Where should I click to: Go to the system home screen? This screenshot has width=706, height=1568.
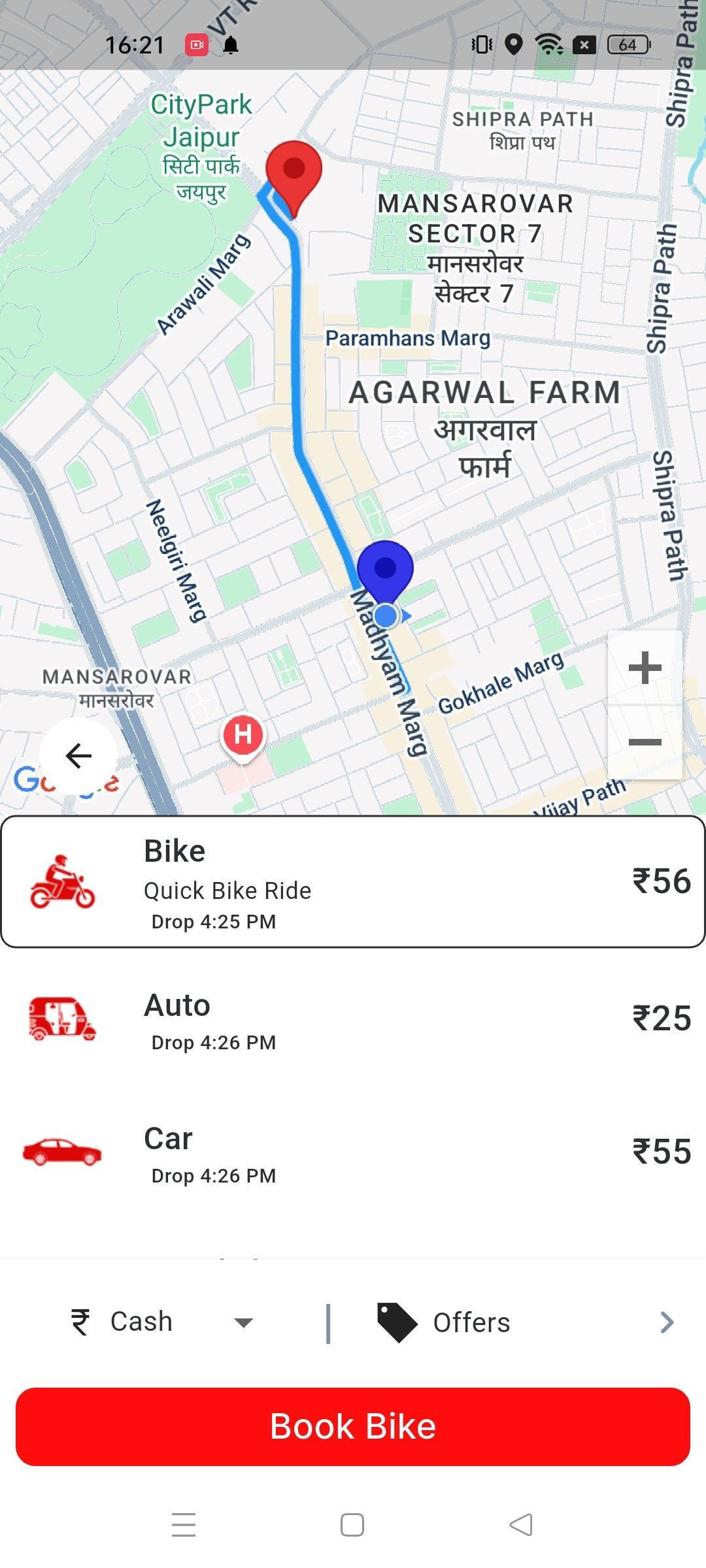point(352,1525)
